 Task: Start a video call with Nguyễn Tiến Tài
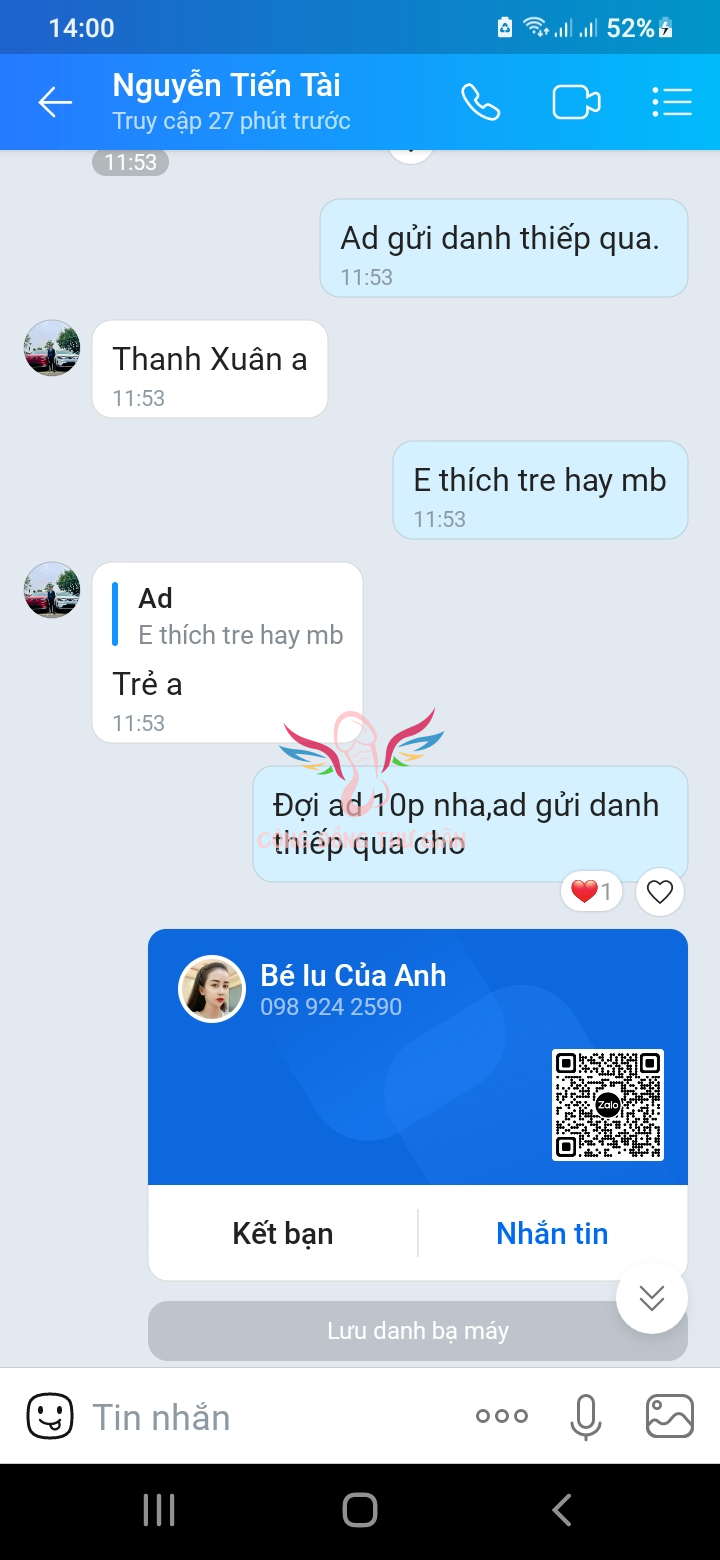click(576, 101)
